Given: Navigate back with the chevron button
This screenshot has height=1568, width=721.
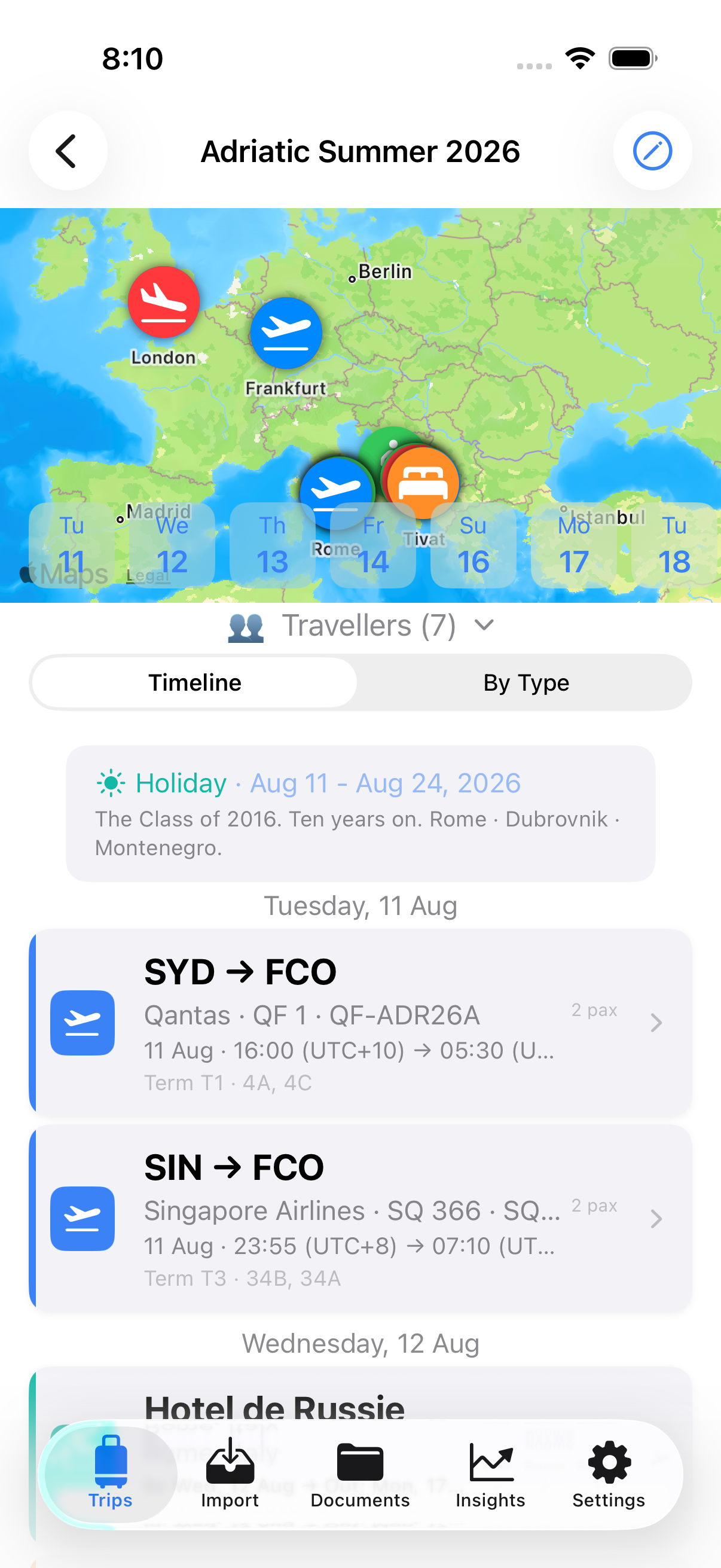Looking at the screenshot, I should point(68,150).
